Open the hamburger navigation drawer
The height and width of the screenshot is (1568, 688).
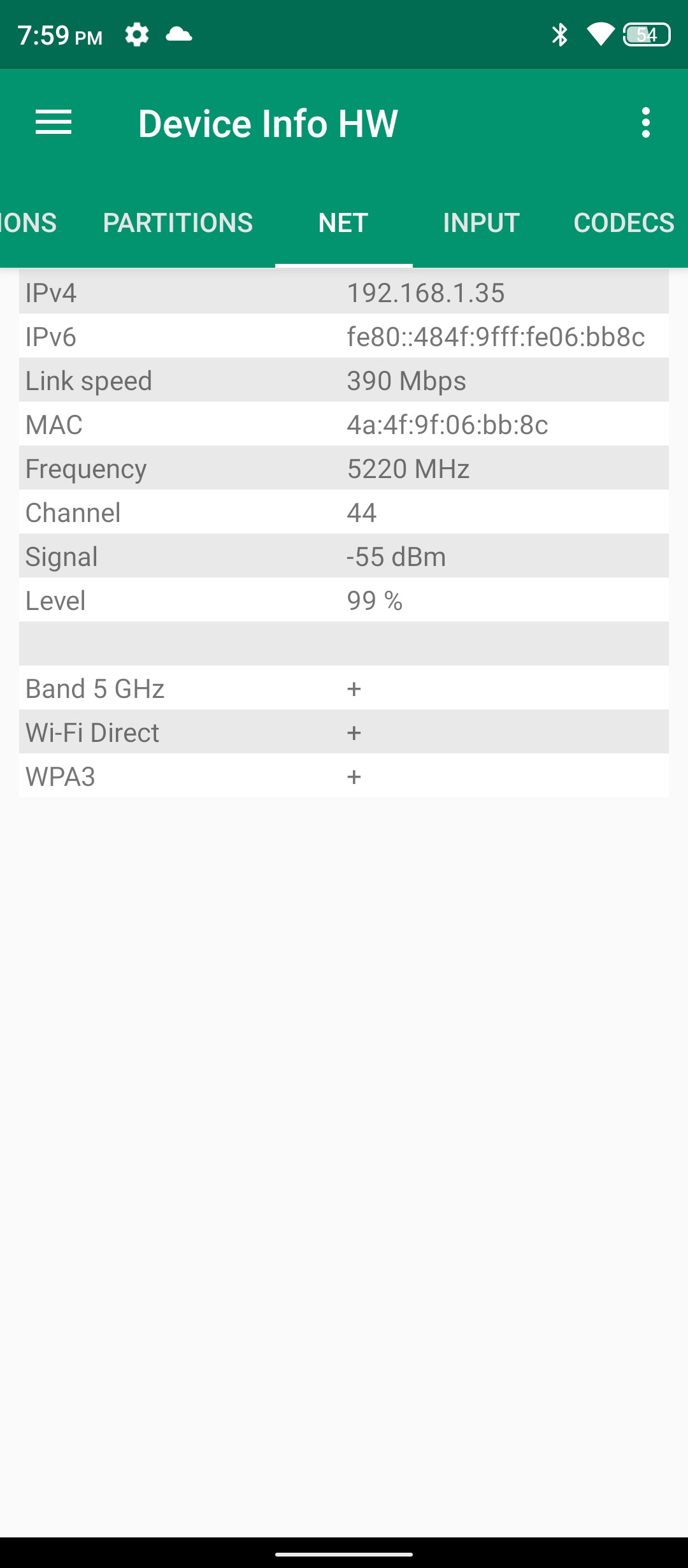[x=54, y=122]
